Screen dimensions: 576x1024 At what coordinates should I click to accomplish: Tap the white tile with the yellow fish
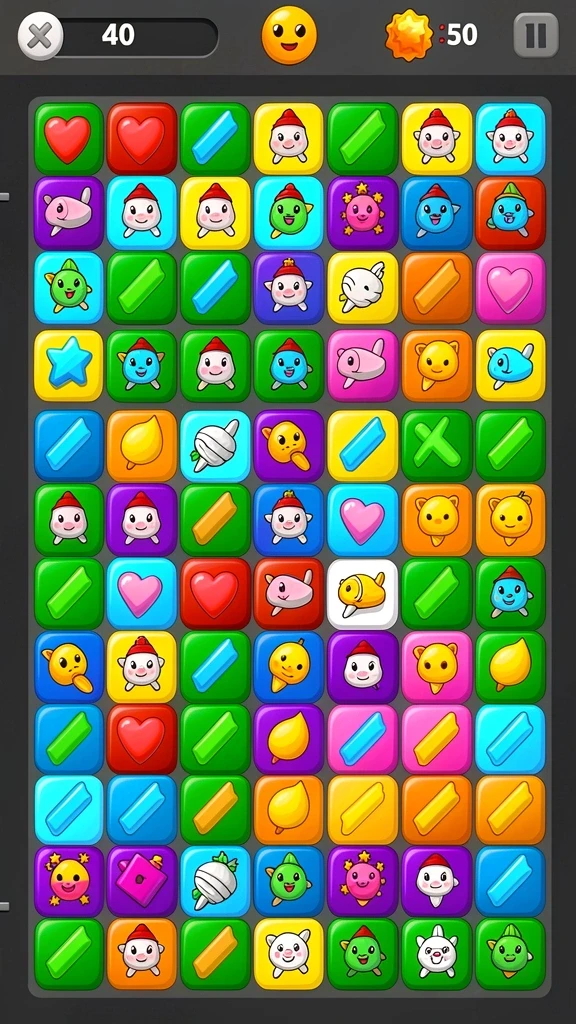(x=362, y=593)
